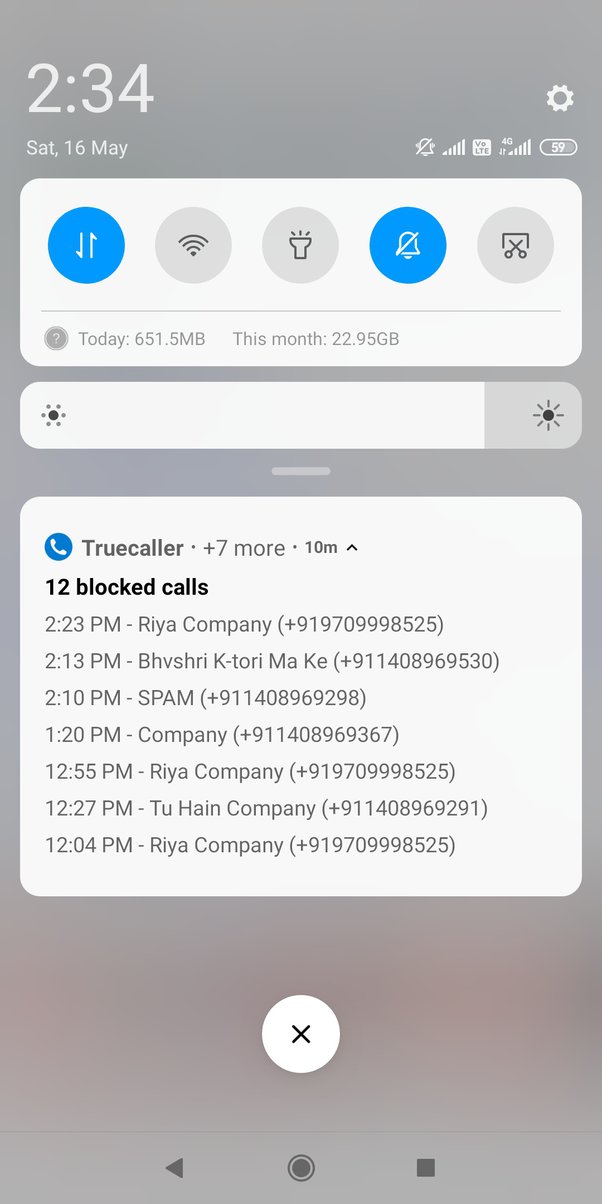This screenshot has height=1204, width=602.
Task: Disable the silent mode bell toggle
Action: point(407,245)
